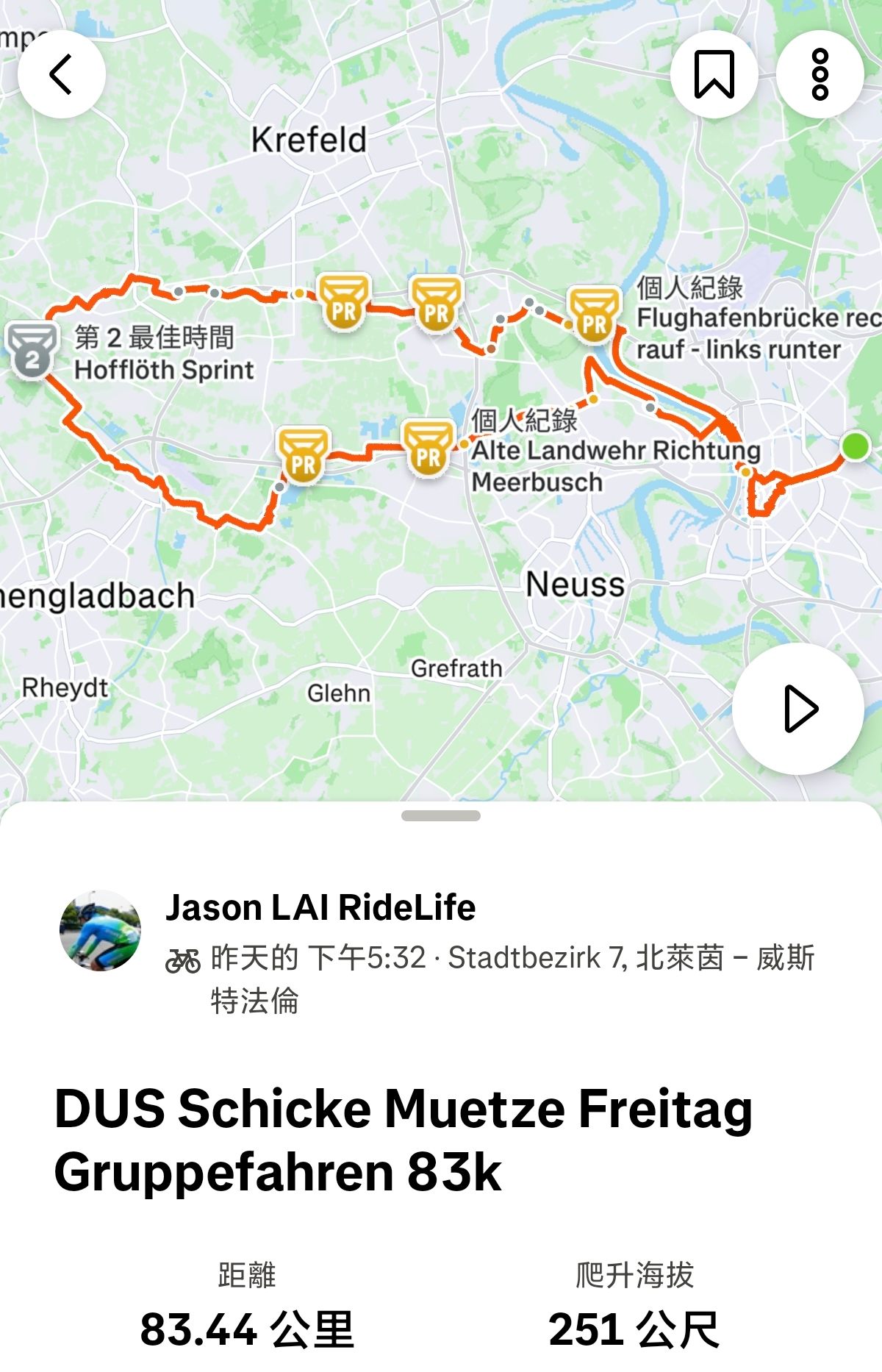
Task: Tap the green start point marker
Action: tap(855, 446)
